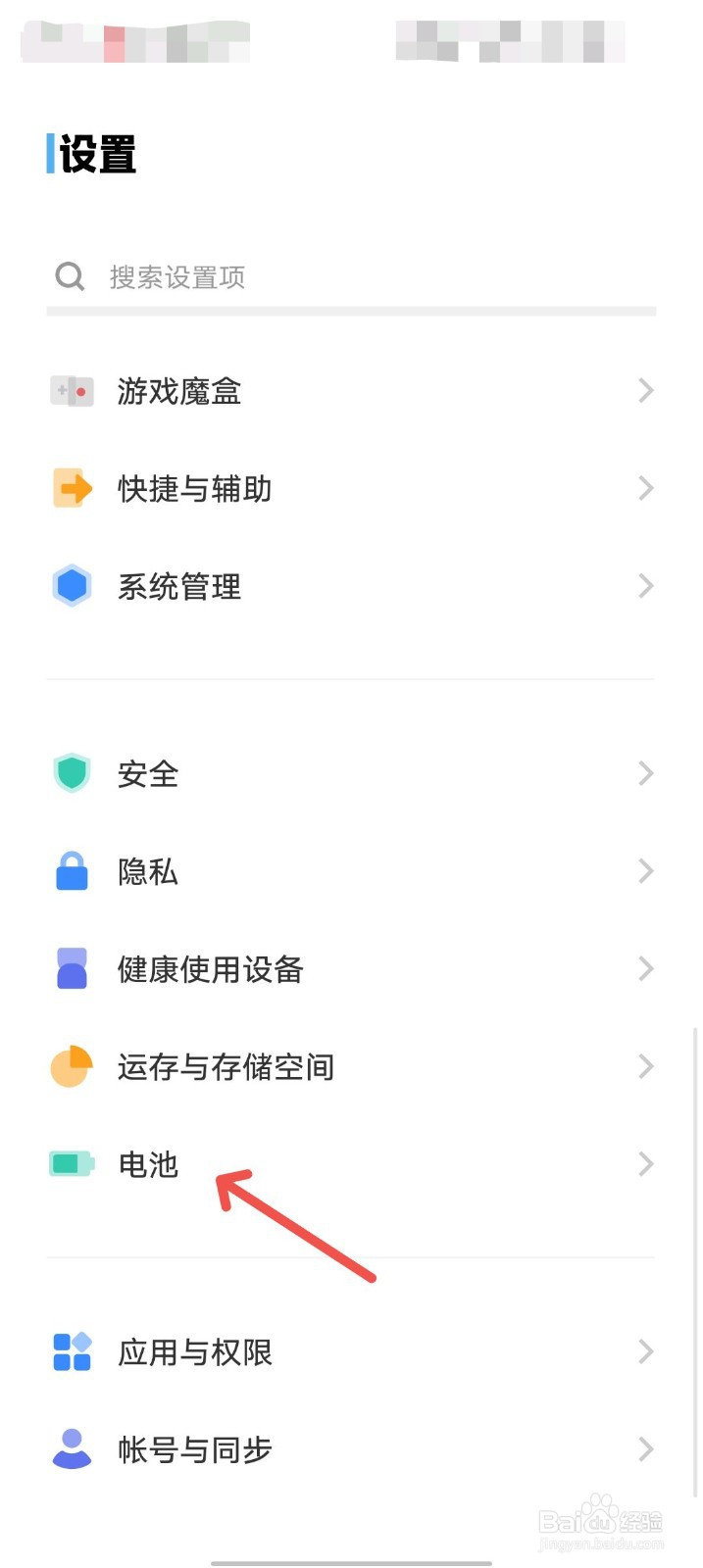Open 帐号与同步 settings

[x=351, y=1448]
